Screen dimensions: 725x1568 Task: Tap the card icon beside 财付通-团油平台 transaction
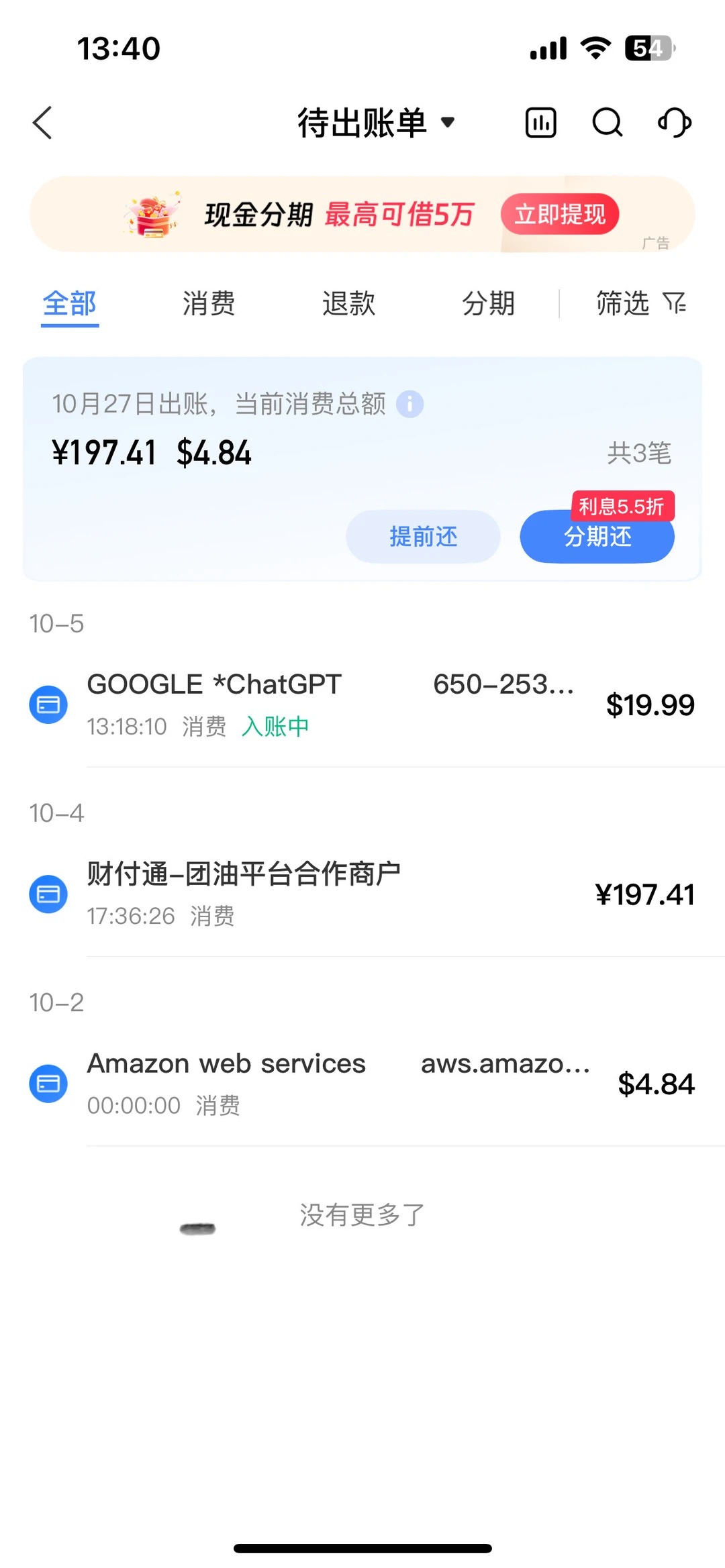[x=48, y=894]
